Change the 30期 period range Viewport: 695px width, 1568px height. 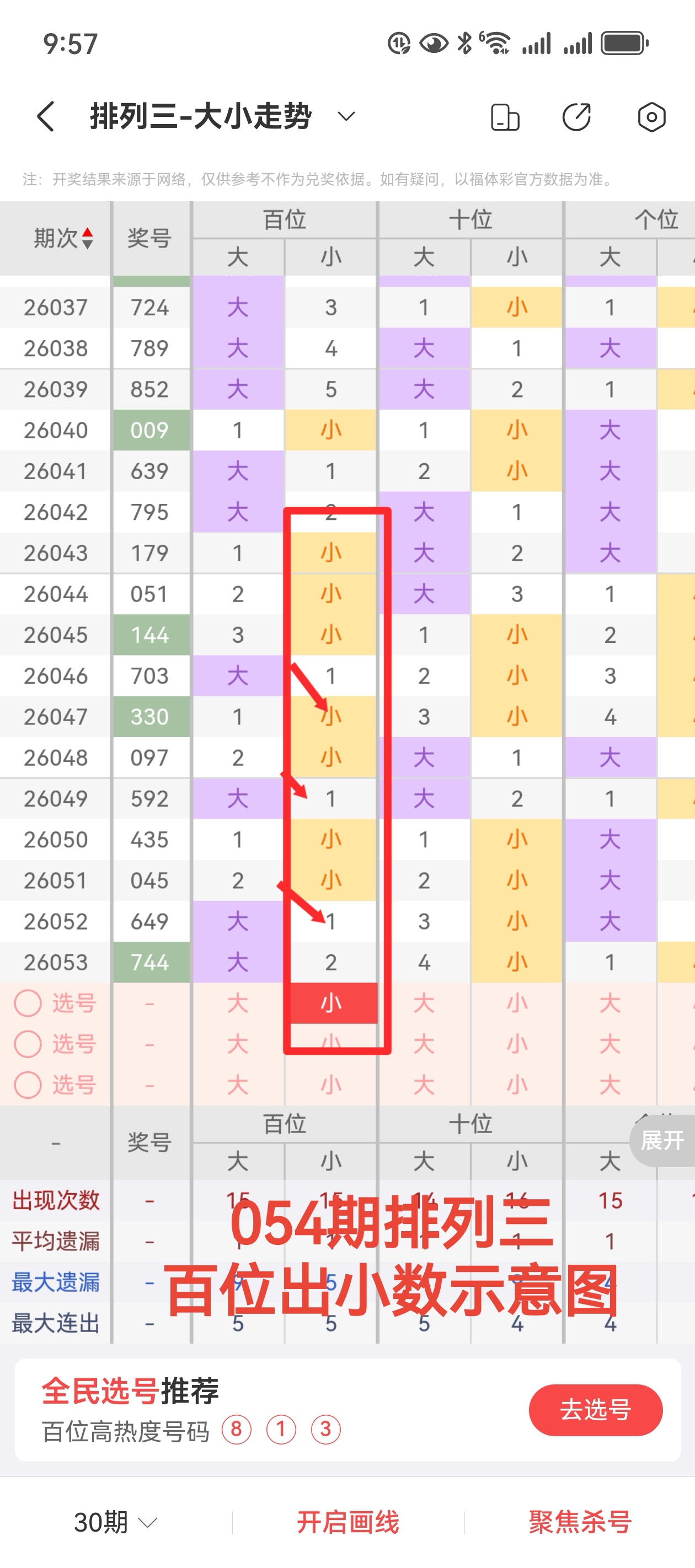pyautogui.click(x=116, y=1522)
